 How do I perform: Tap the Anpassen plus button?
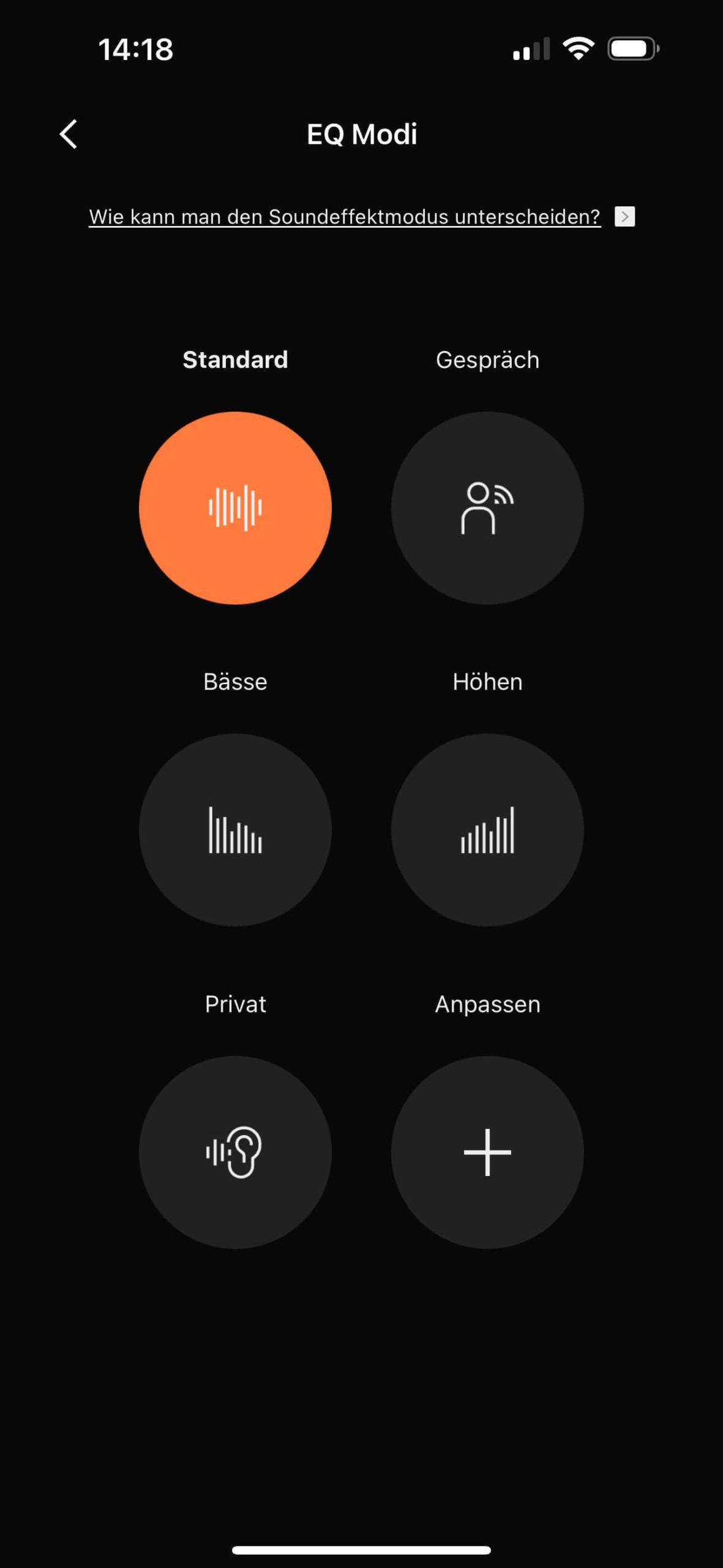coord(487,1152)
